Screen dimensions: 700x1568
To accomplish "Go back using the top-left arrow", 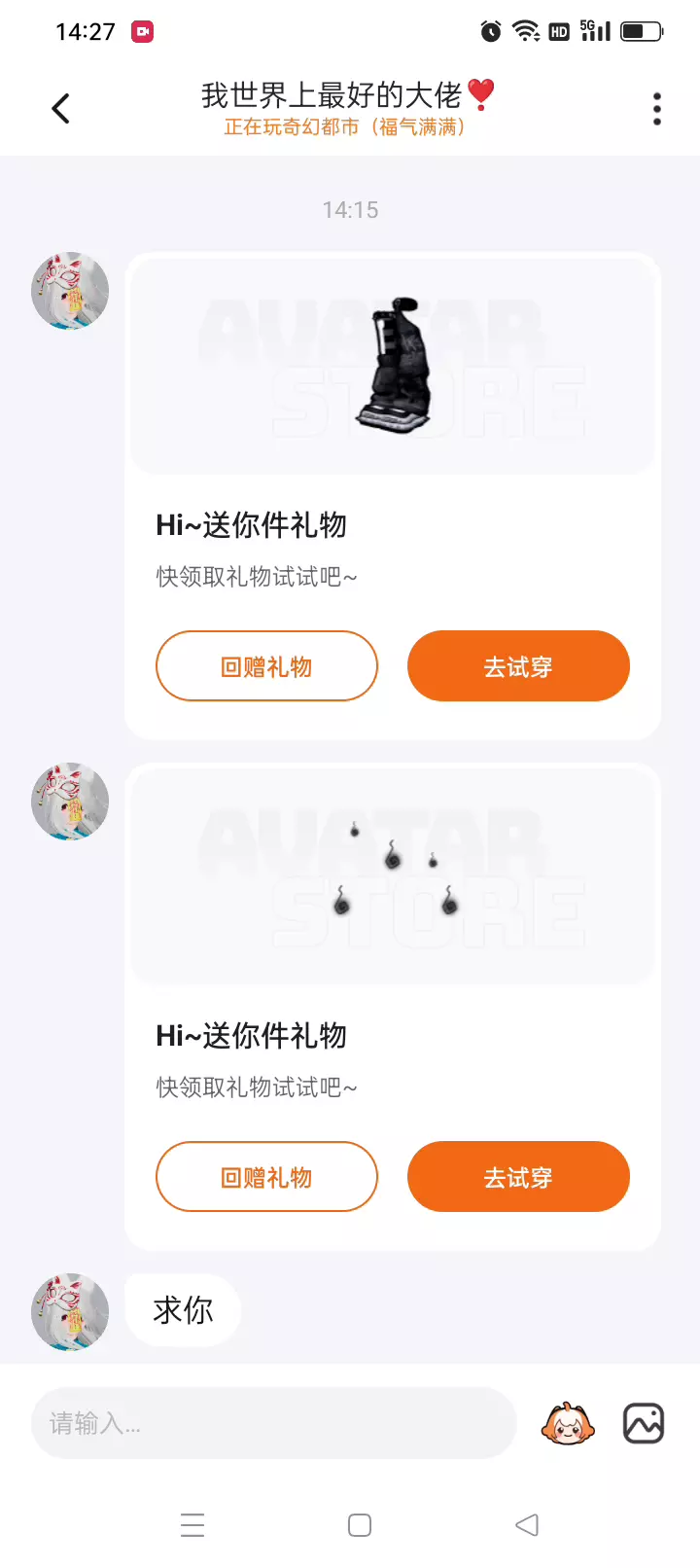I will coord(60,109).
